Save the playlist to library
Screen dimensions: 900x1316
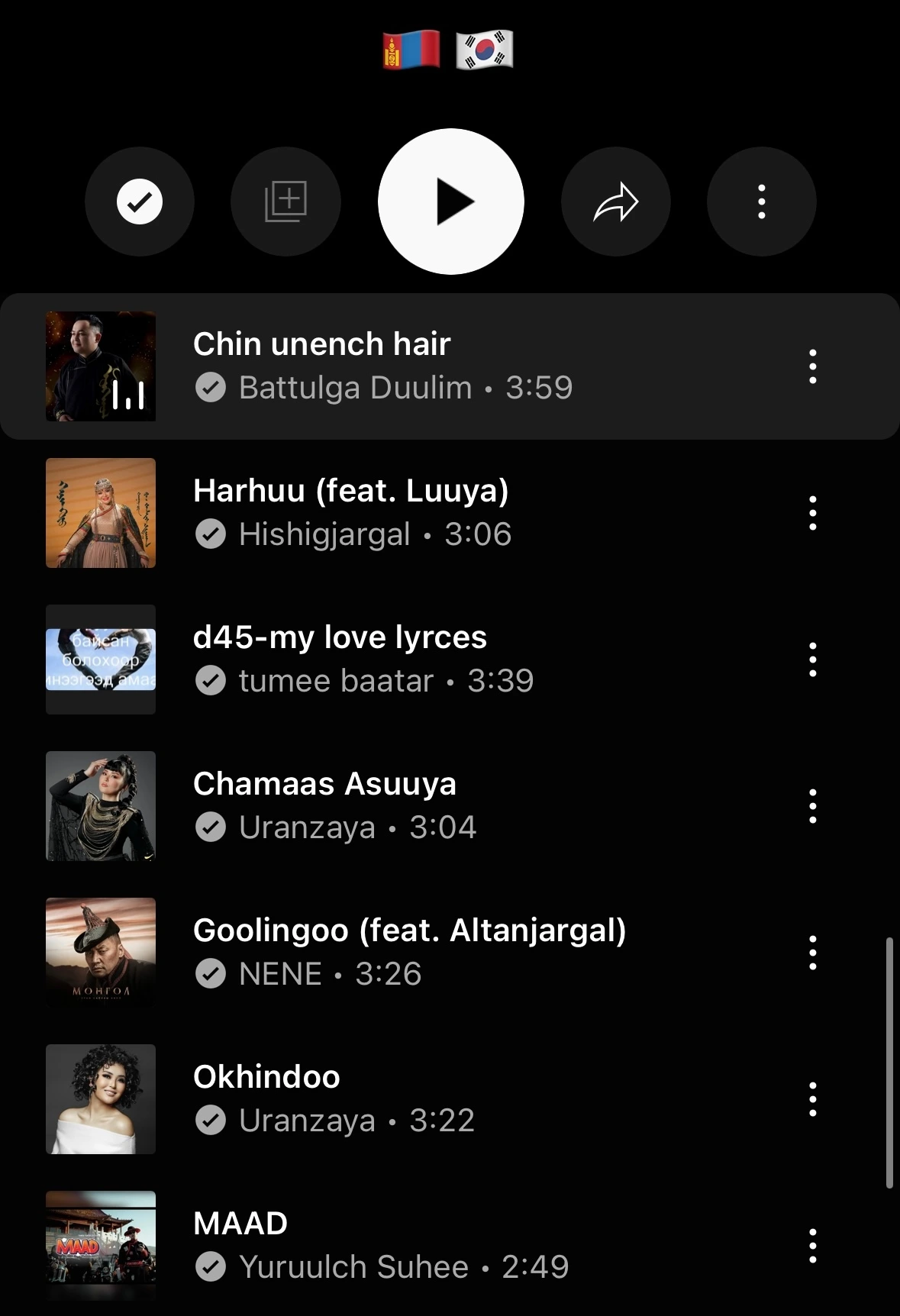(285, 202)
